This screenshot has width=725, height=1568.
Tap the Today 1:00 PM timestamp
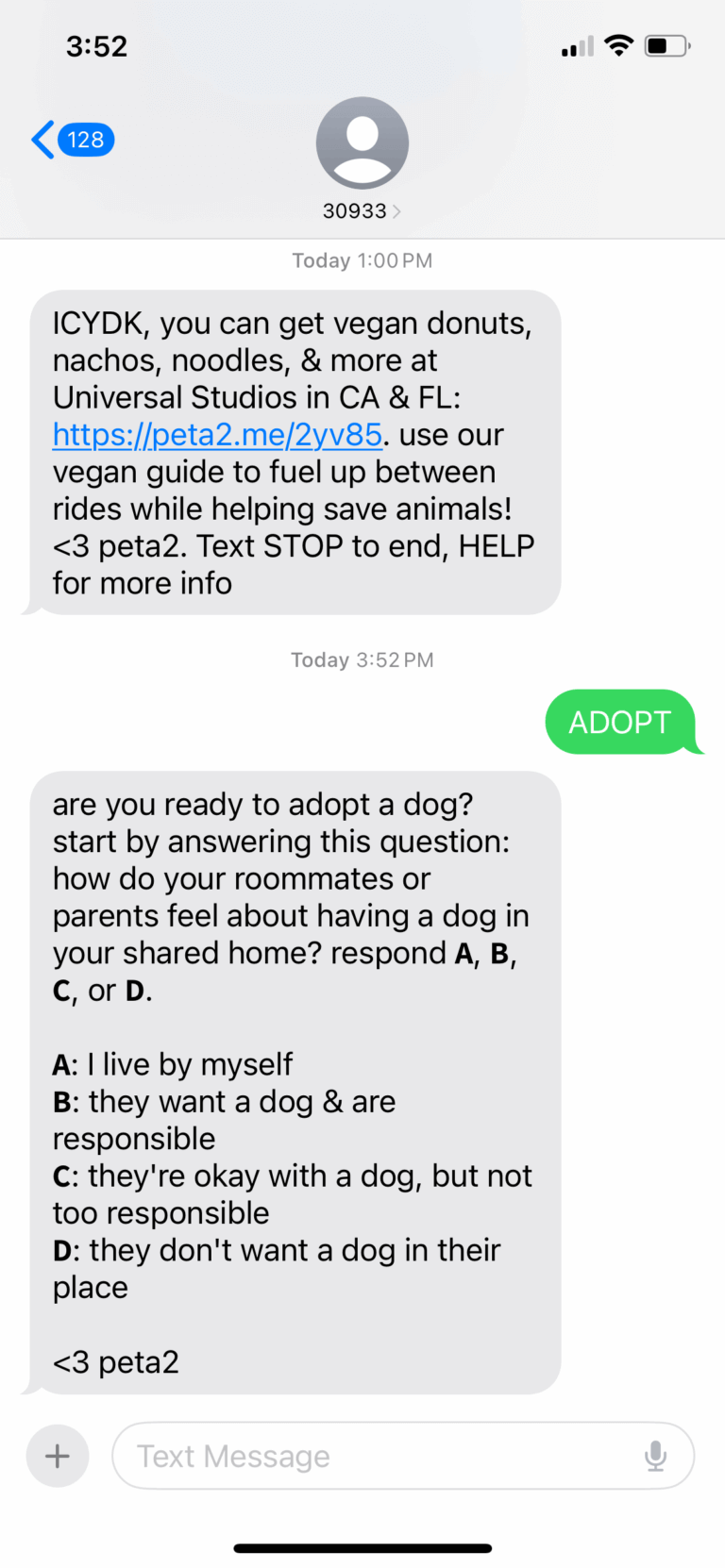pyautogui.click(x=362, y=260)
